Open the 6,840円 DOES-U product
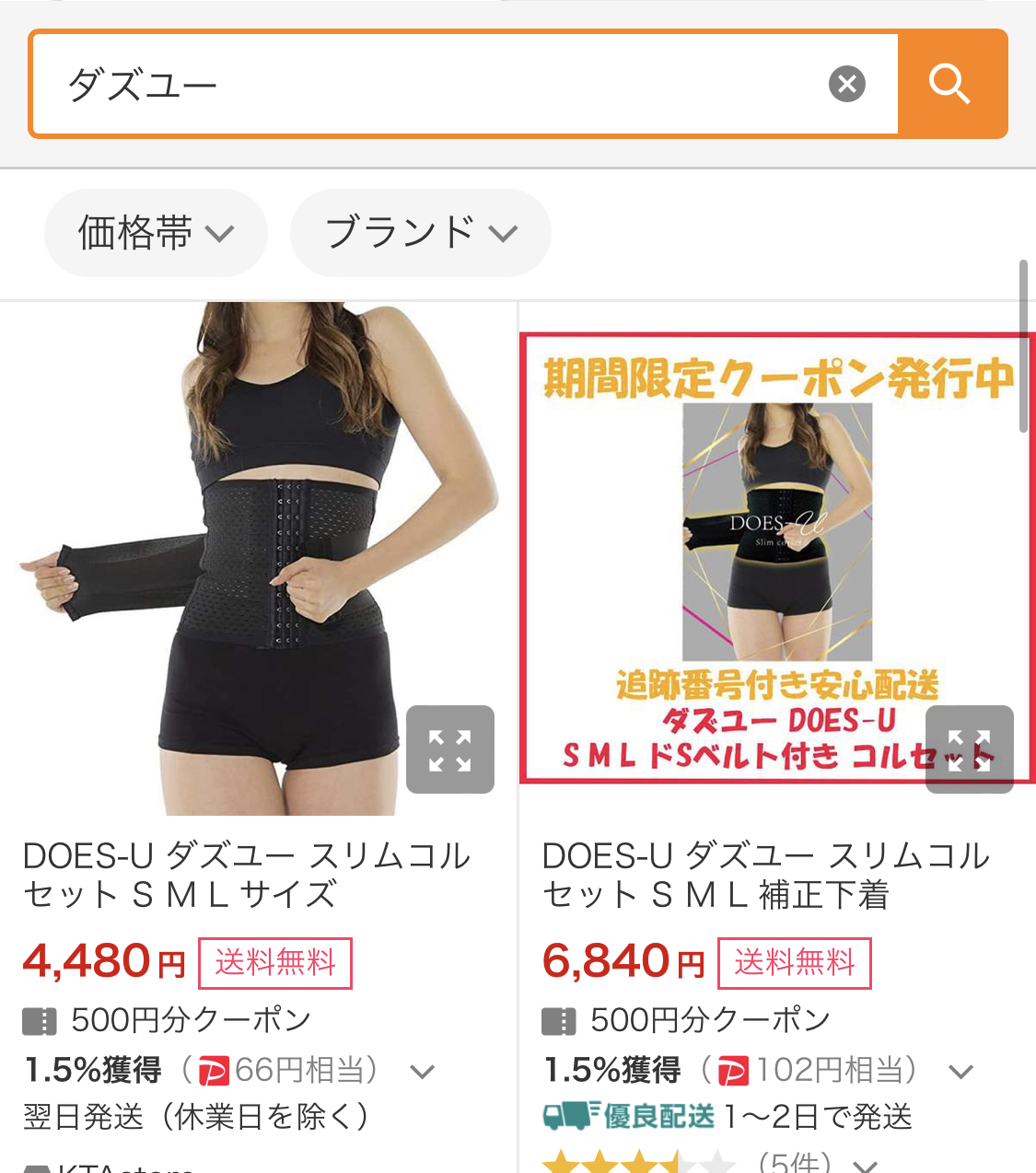The image size is (1036, 1173). pyautogui.click(x=764, y=875)
